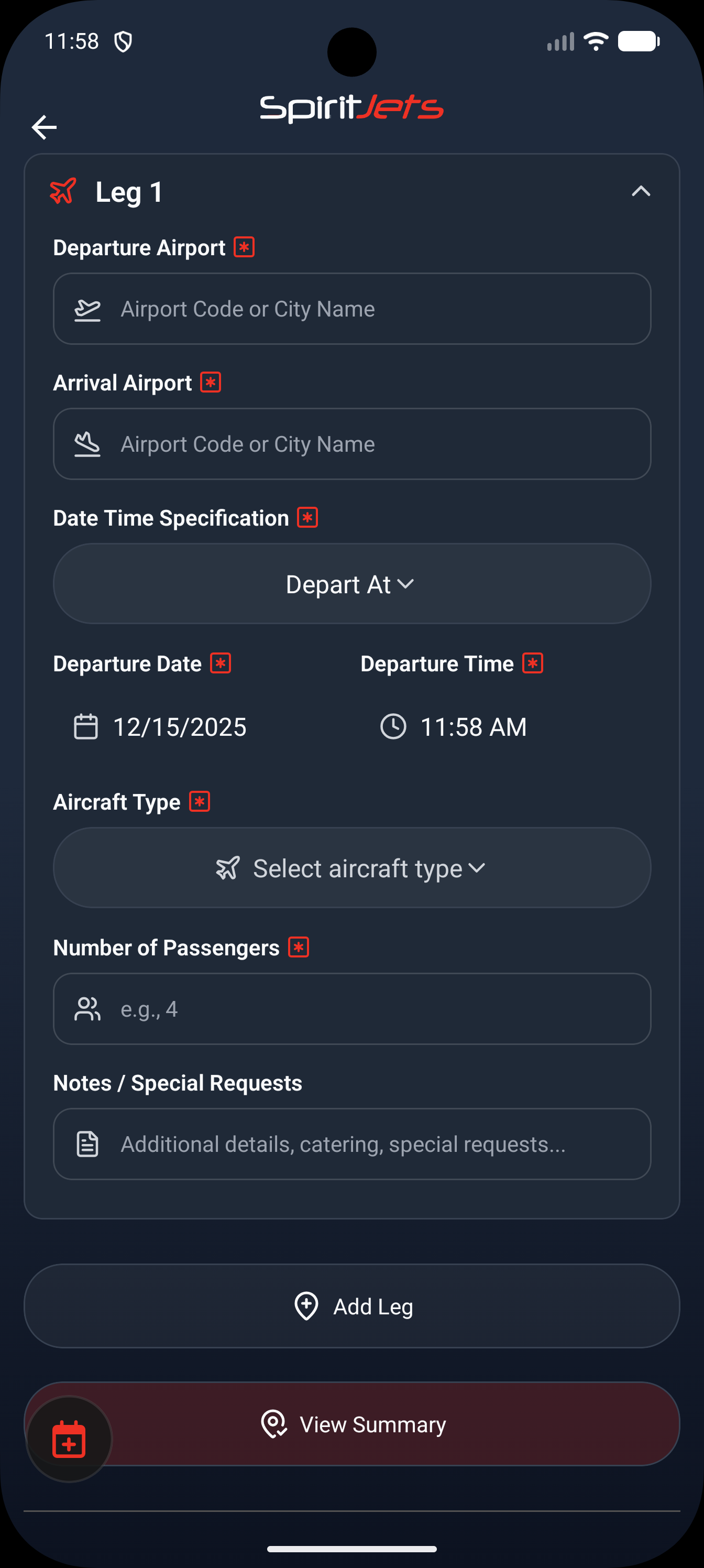Tap the floating red calendar add button
704x1568 pixels.
[x=70, y=1440]
